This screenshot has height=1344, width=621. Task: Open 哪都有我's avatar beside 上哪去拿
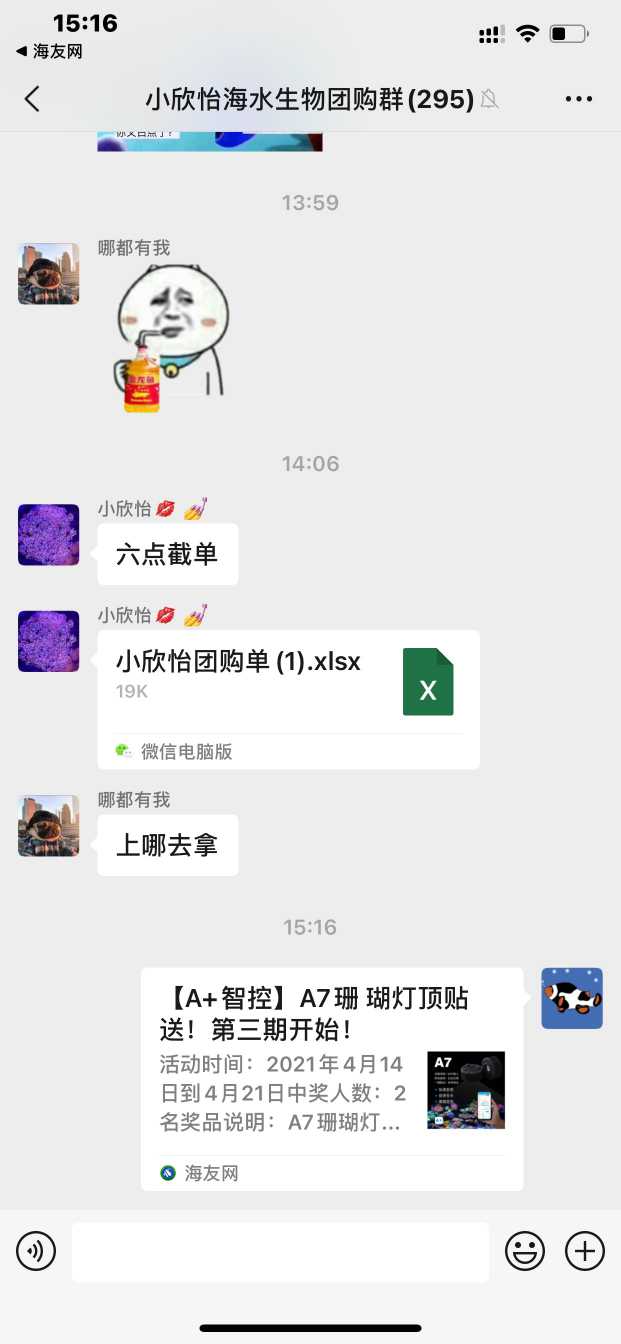48,825
